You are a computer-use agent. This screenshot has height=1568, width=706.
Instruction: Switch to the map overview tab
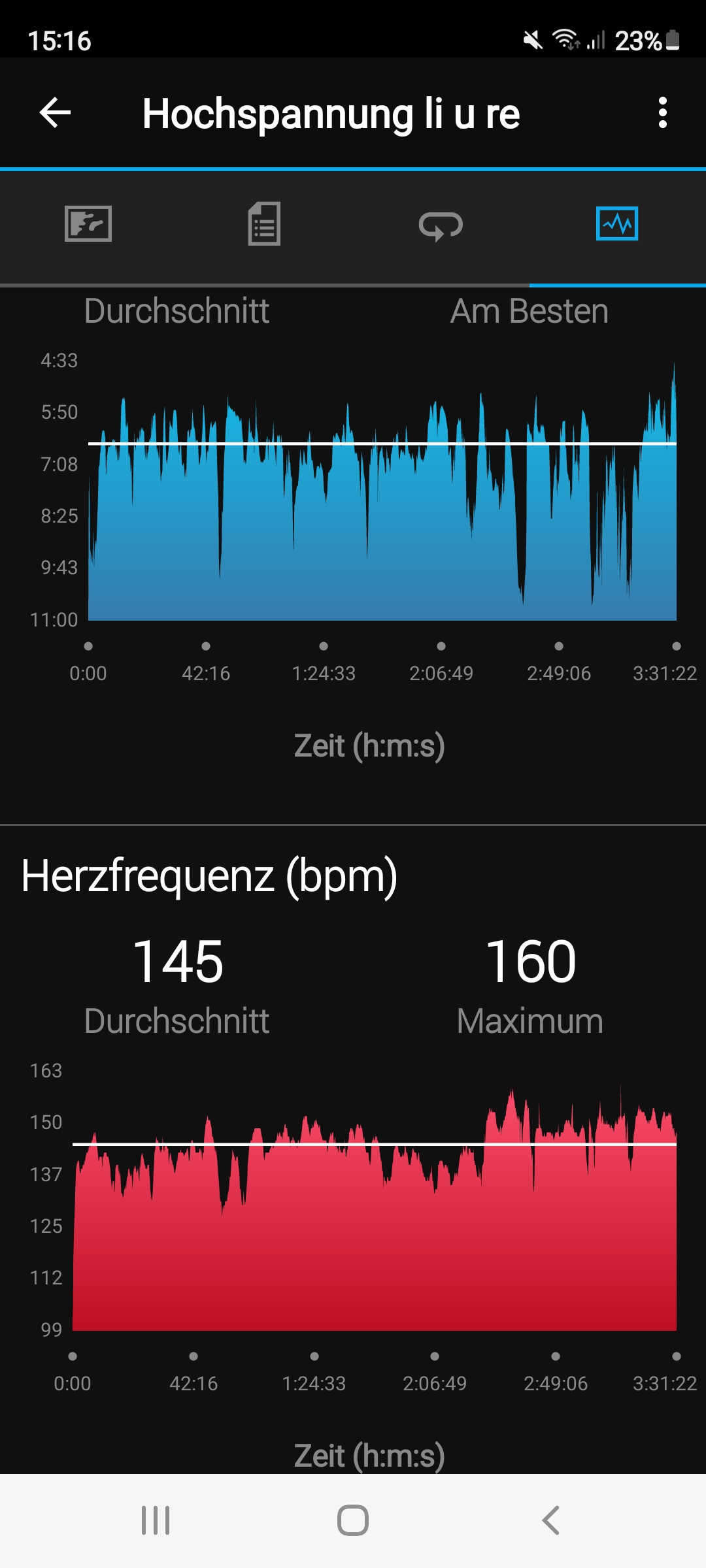click(x=88, y=224)
